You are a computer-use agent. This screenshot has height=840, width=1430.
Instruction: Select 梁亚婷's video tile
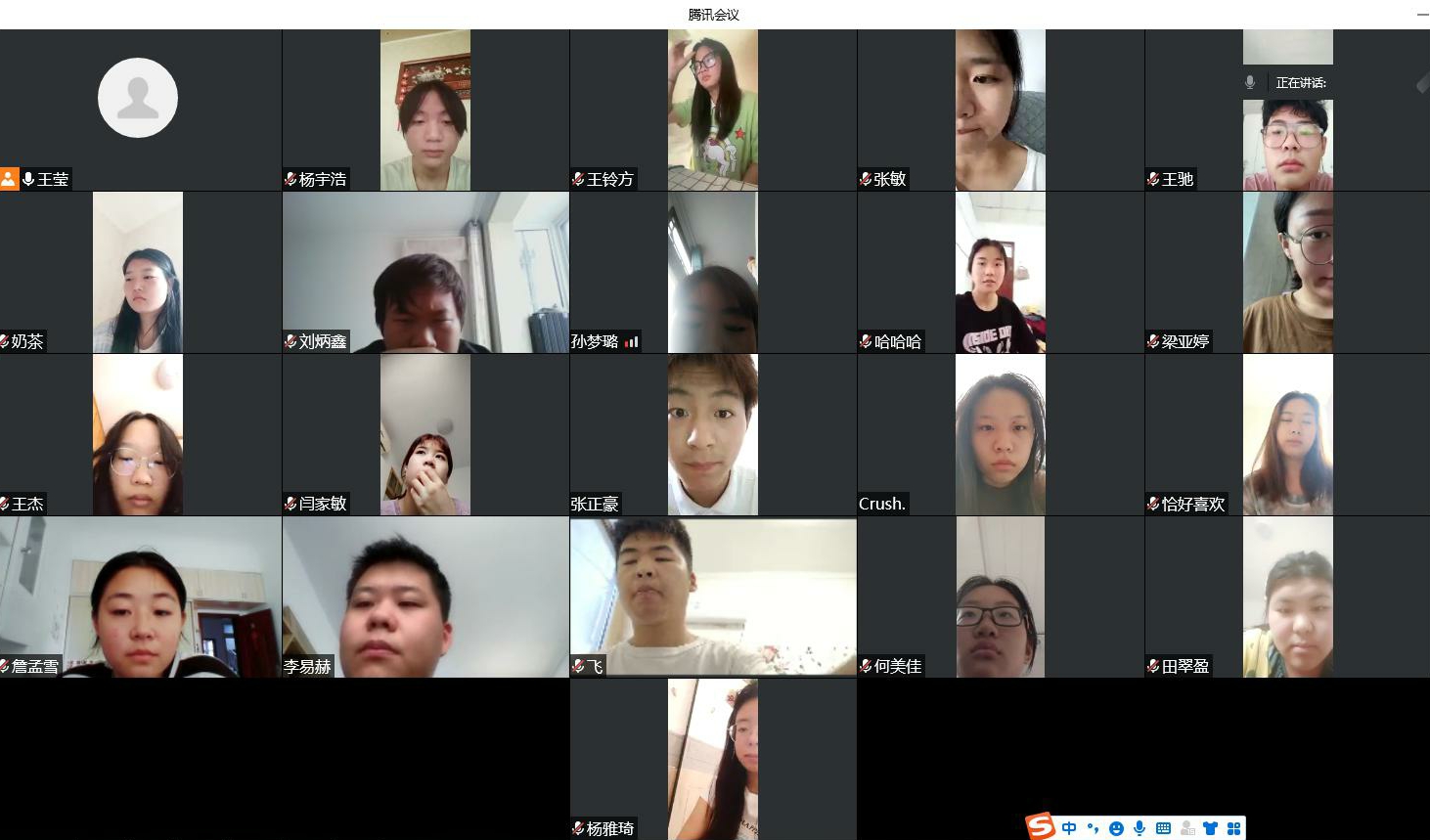pyautogui.click(x=1287, y=272)
